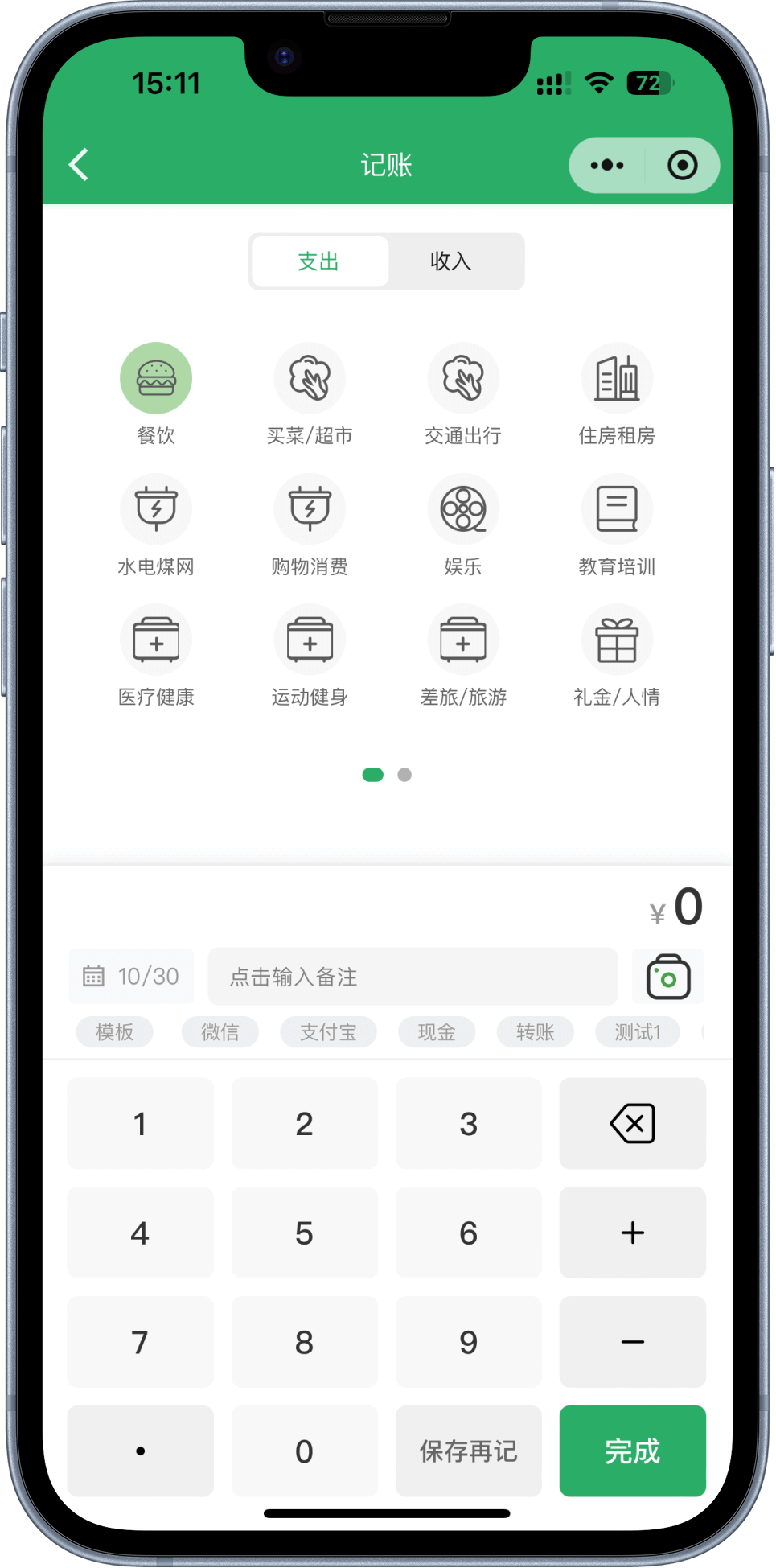Select the 交通出行 transport category
The height and width of the screenshot is (1568, 776).
click(x=463, y=377)
